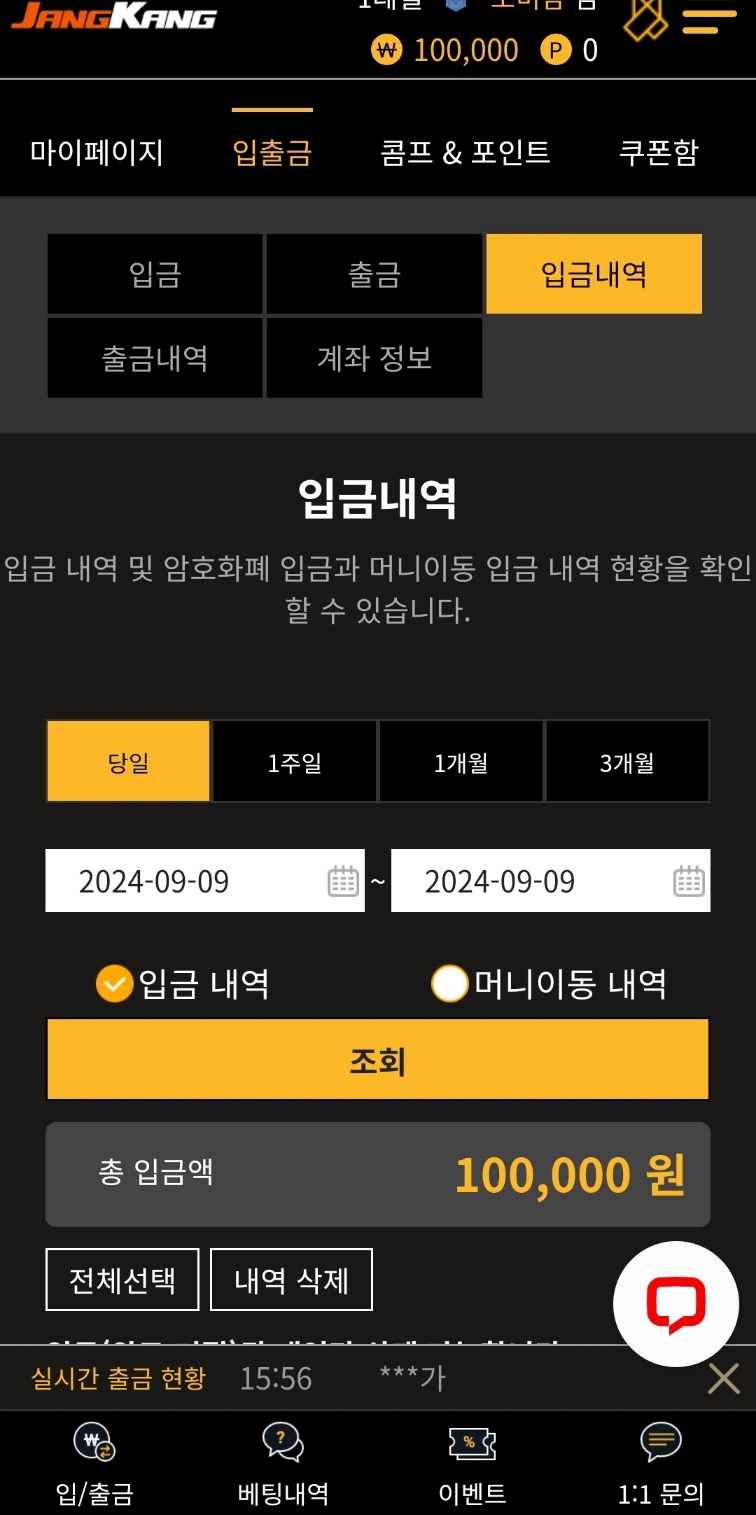Switch to 쿠폰함 tab
The image size is (756, 1515).
[x=659, y=152]
